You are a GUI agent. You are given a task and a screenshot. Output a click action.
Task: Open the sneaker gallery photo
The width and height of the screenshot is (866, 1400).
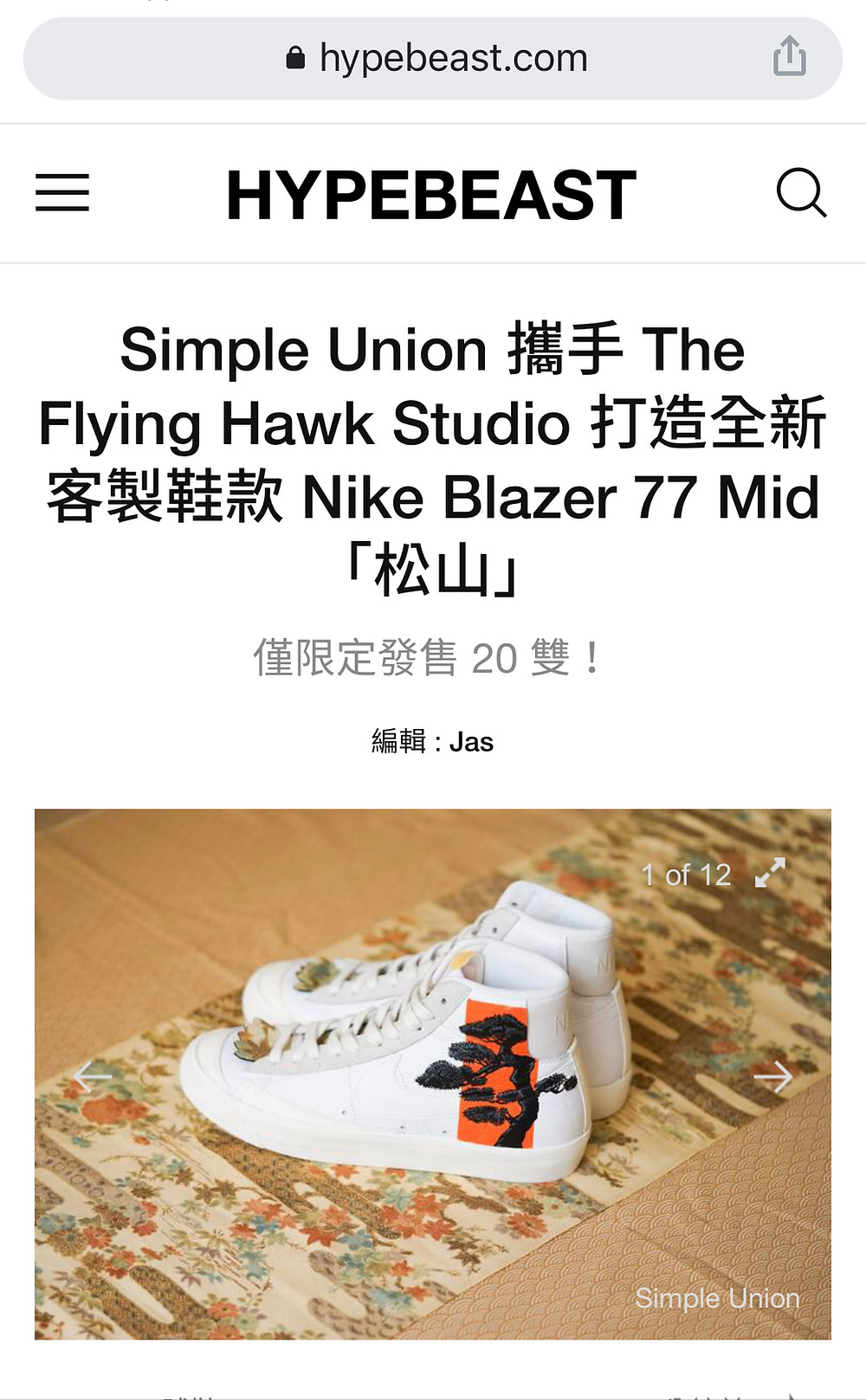click(433, 1074)
